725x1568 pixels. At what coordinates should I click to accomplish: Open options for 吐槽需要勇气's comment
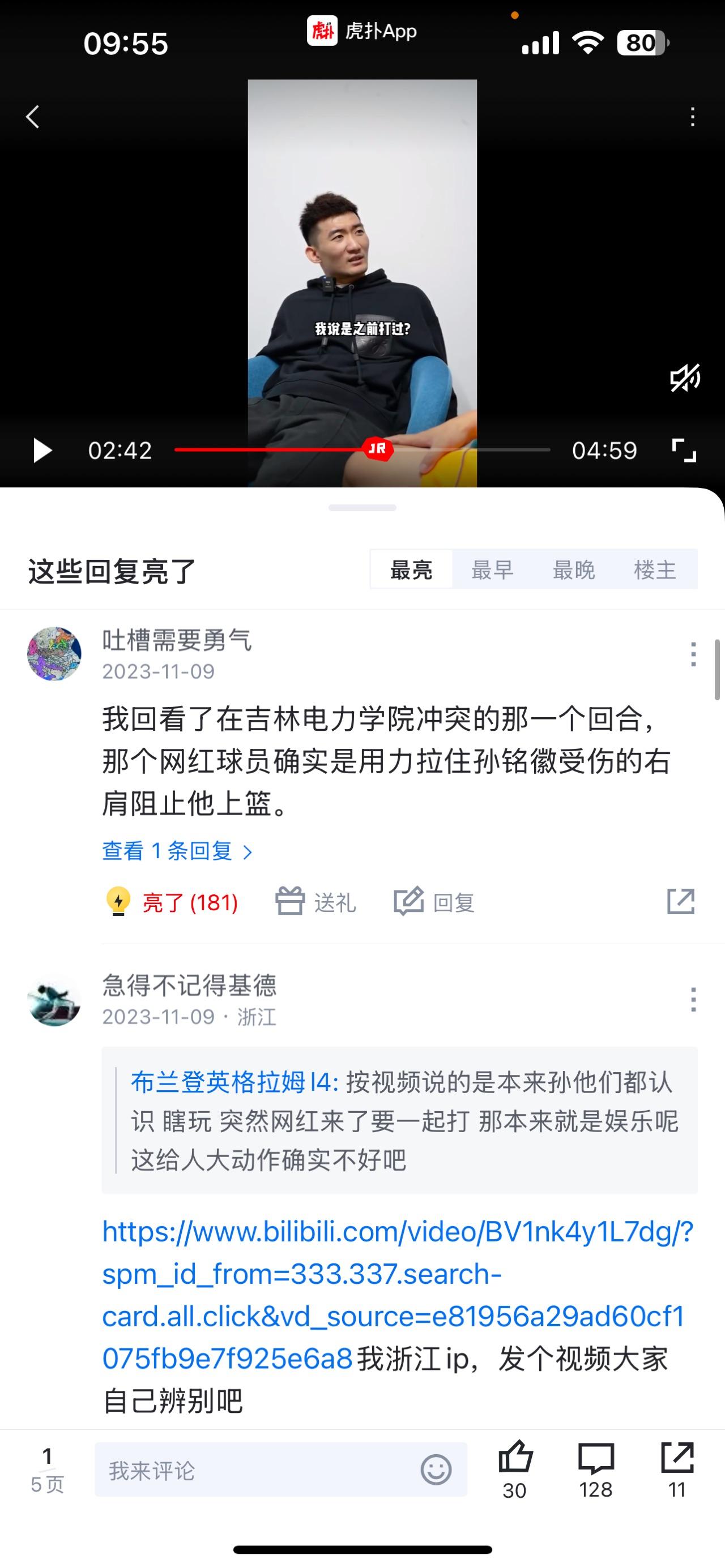tap(693, 654)
